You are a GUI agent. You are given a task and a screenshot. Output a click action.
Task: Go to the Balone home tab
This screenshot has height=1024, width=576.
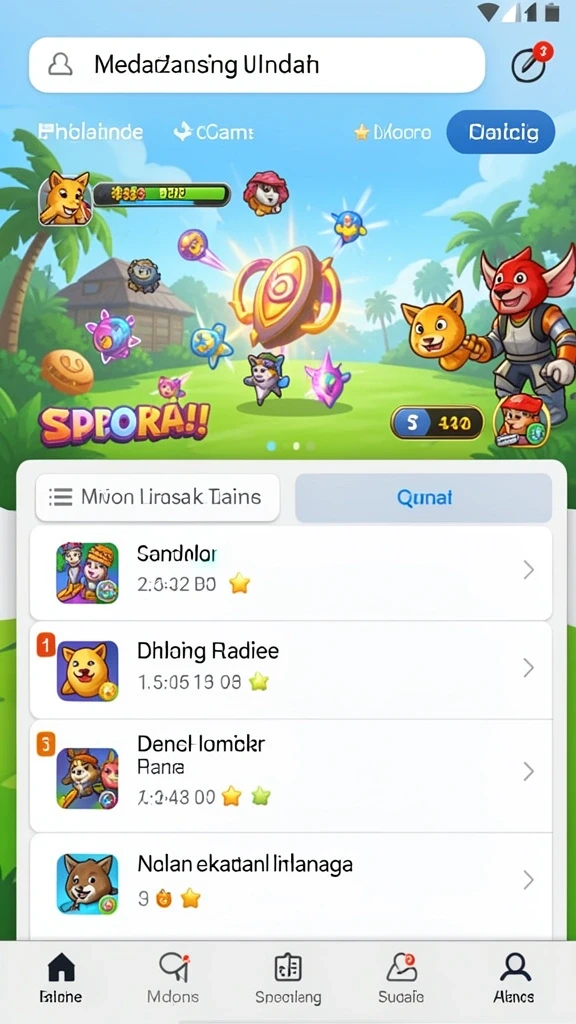[61, 978]
